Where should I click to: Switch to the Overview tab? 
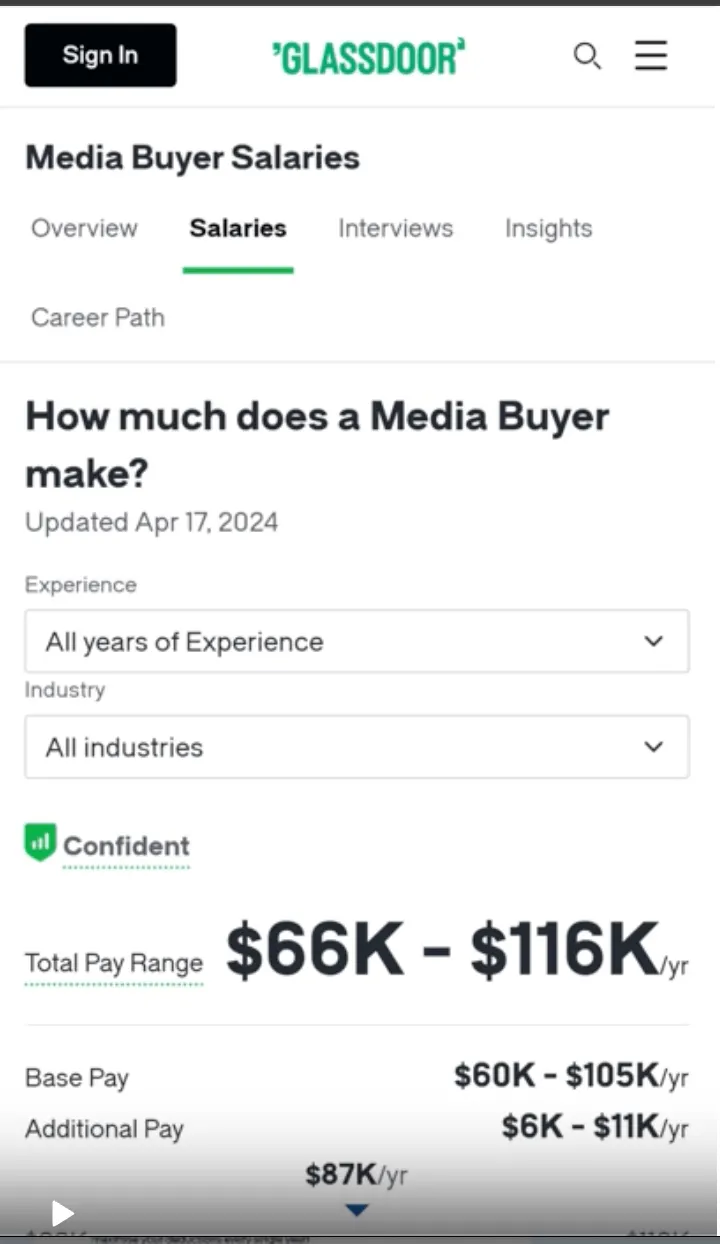[84, 228]
